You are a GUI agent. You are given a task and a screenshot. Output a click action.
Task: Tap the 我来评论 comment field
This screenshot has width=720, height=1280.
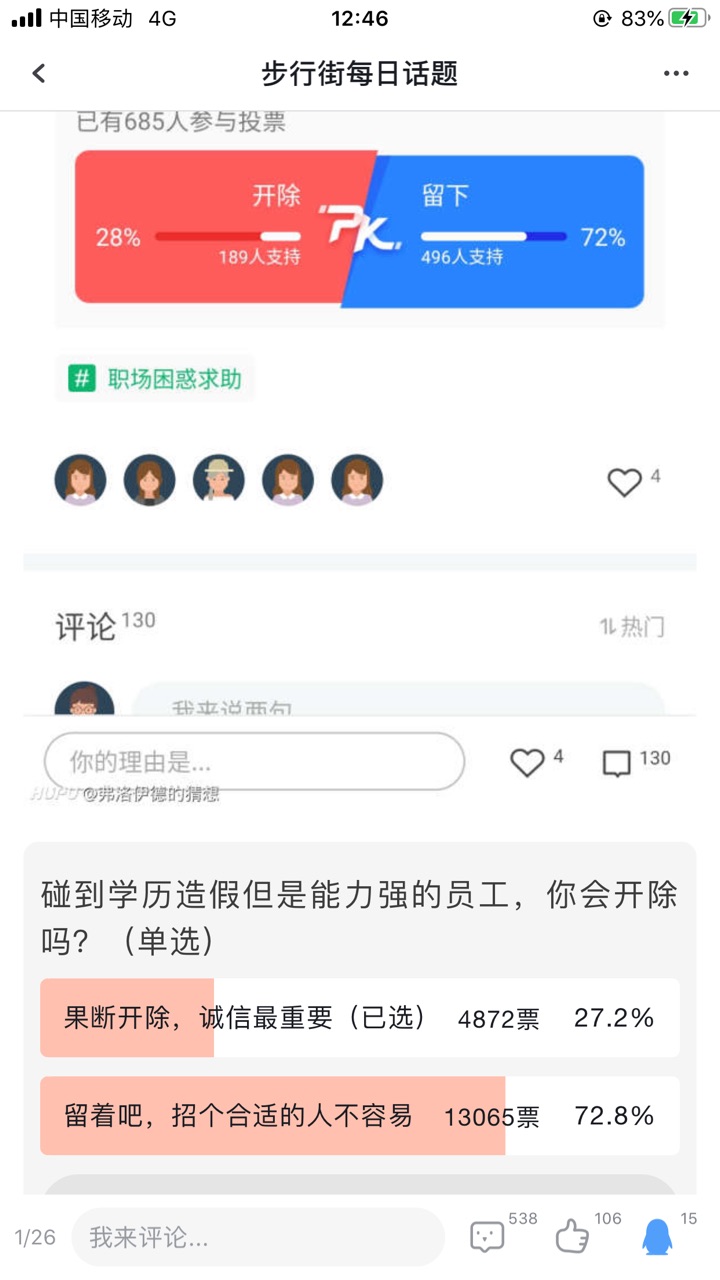(x=258, y=1237)
